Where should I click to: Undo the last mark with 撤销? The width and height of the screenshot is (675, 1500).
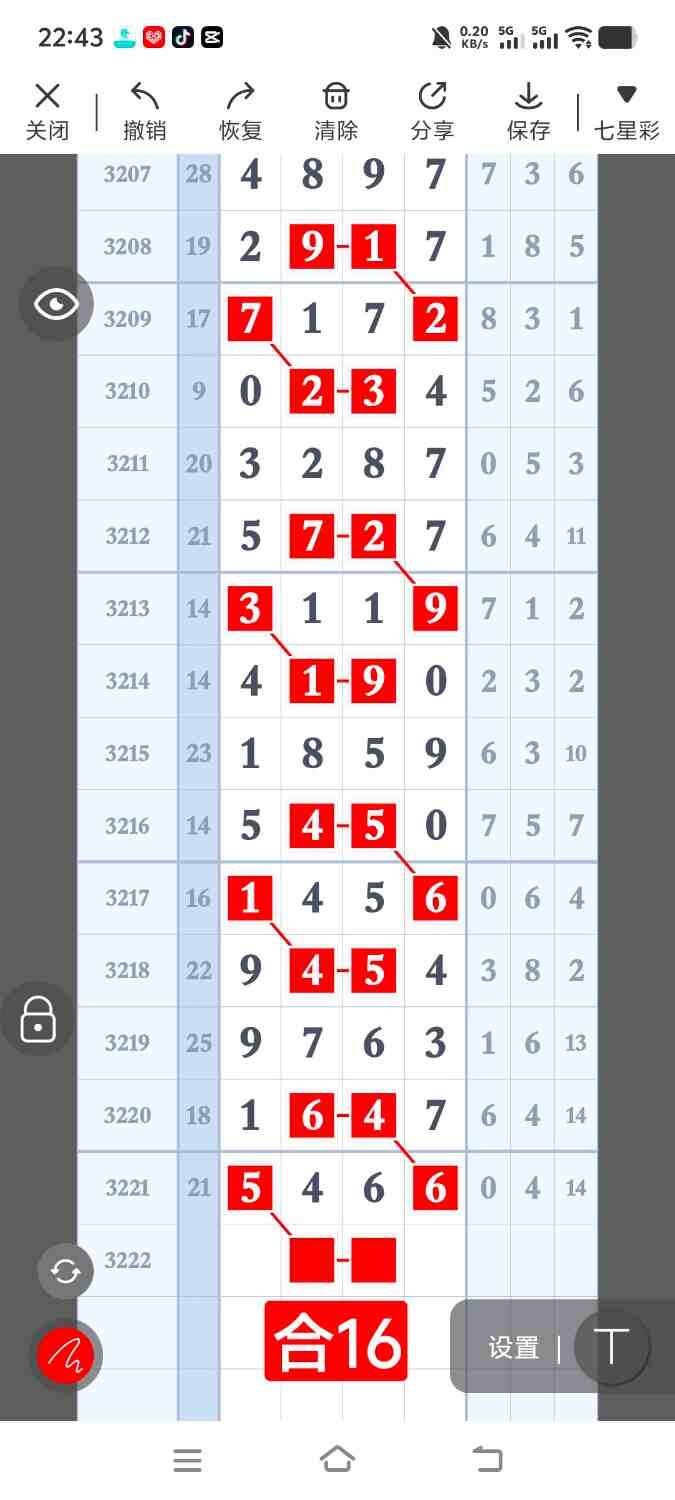[144, 111]
